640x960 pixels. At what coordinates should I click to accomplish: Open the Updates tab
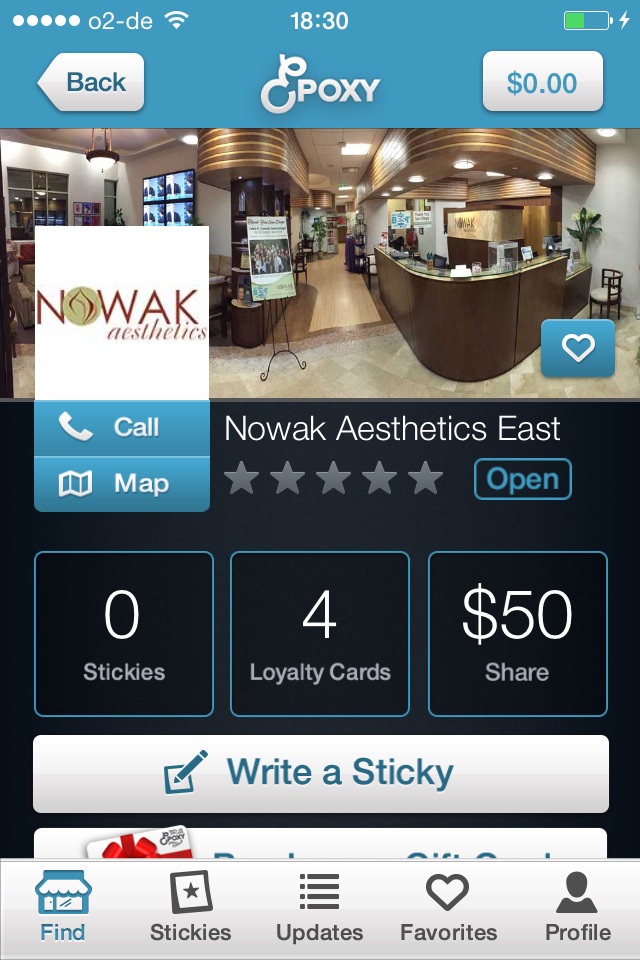click(319, 907)
